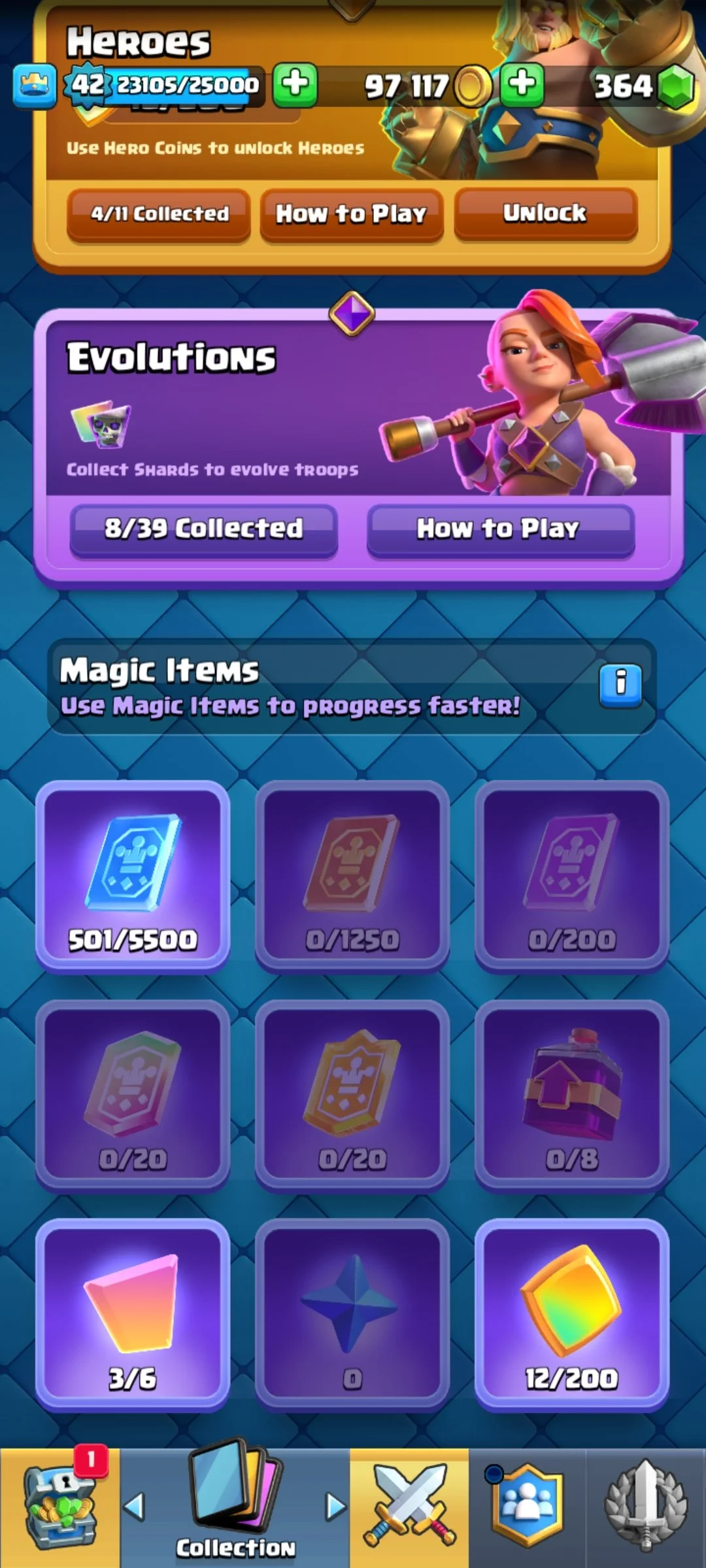Image resolution: width=706 pixels, height=1568 pixels.
Task: Select the purple 0/200 wild card item
Action: [x=571, y=875]
